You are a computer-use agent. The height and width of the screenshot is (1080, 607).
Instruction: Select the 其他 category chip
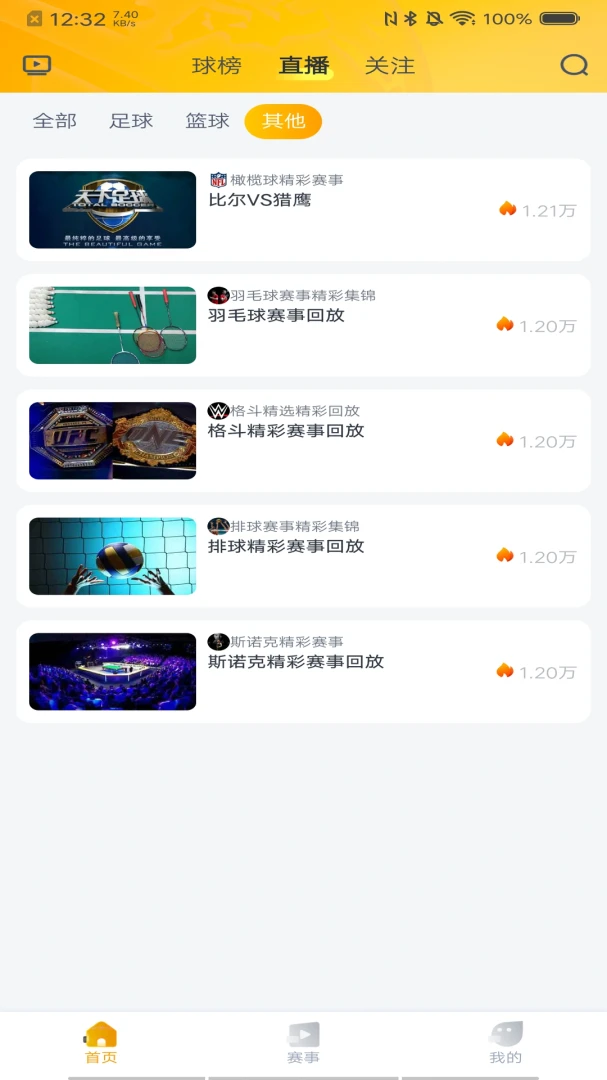click(x=283, y=121)
